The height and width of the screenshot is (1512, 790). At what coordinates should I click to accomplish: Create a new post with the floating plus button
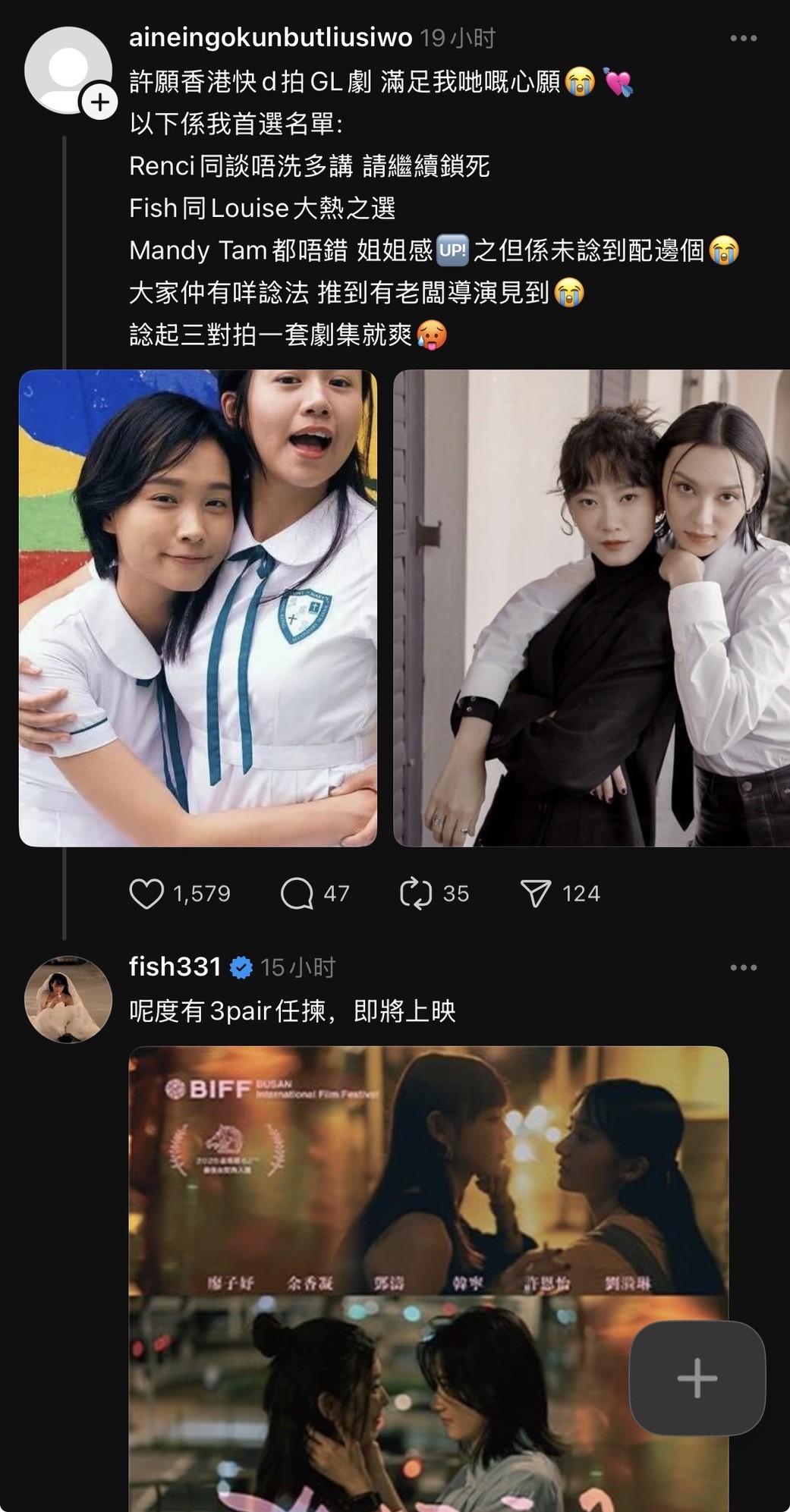697,1378
